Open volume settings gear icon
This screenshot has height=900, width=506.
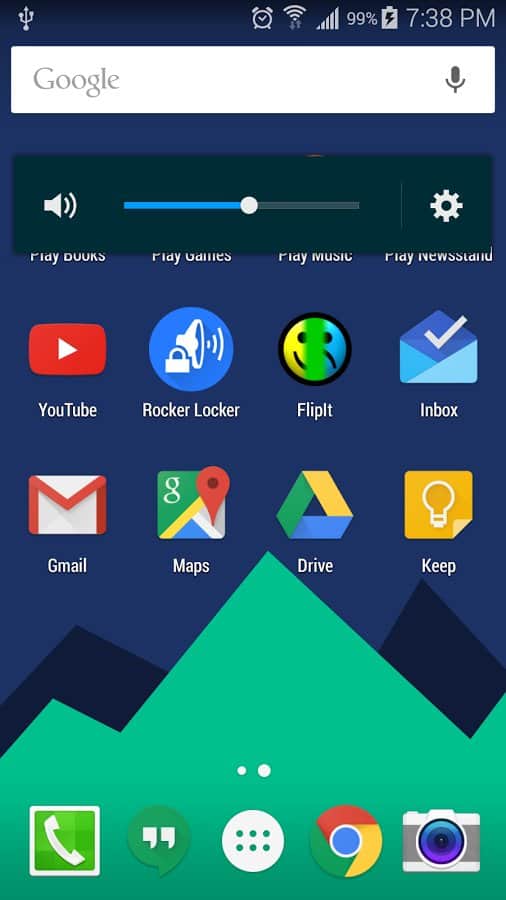pyautogui.click(x=446, y=206)
